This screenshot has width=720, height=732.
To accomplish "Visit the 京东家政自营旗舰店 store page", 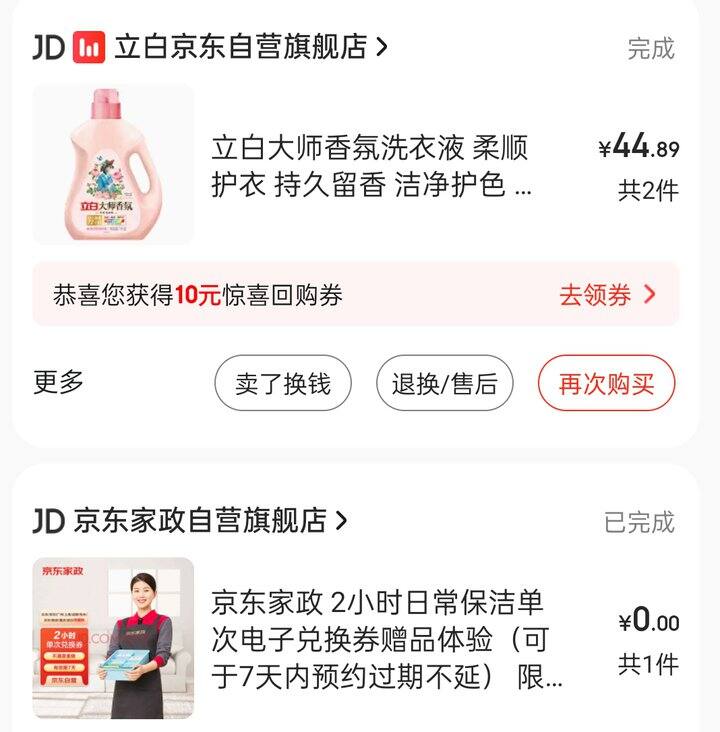I will pyautogui.click(x=200, y=520).
